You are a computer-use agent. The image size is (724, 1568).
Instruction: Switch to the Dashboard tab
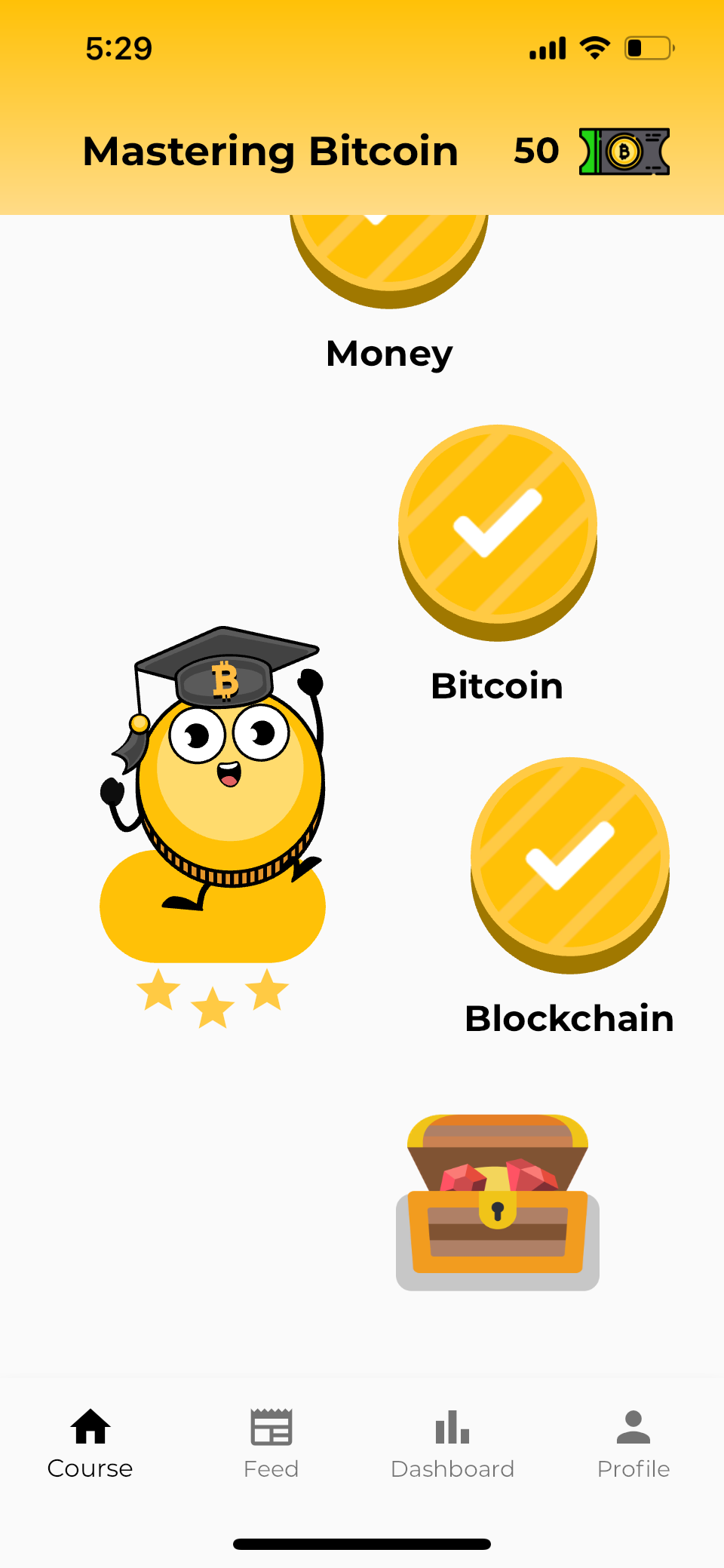pos(452,1444)
